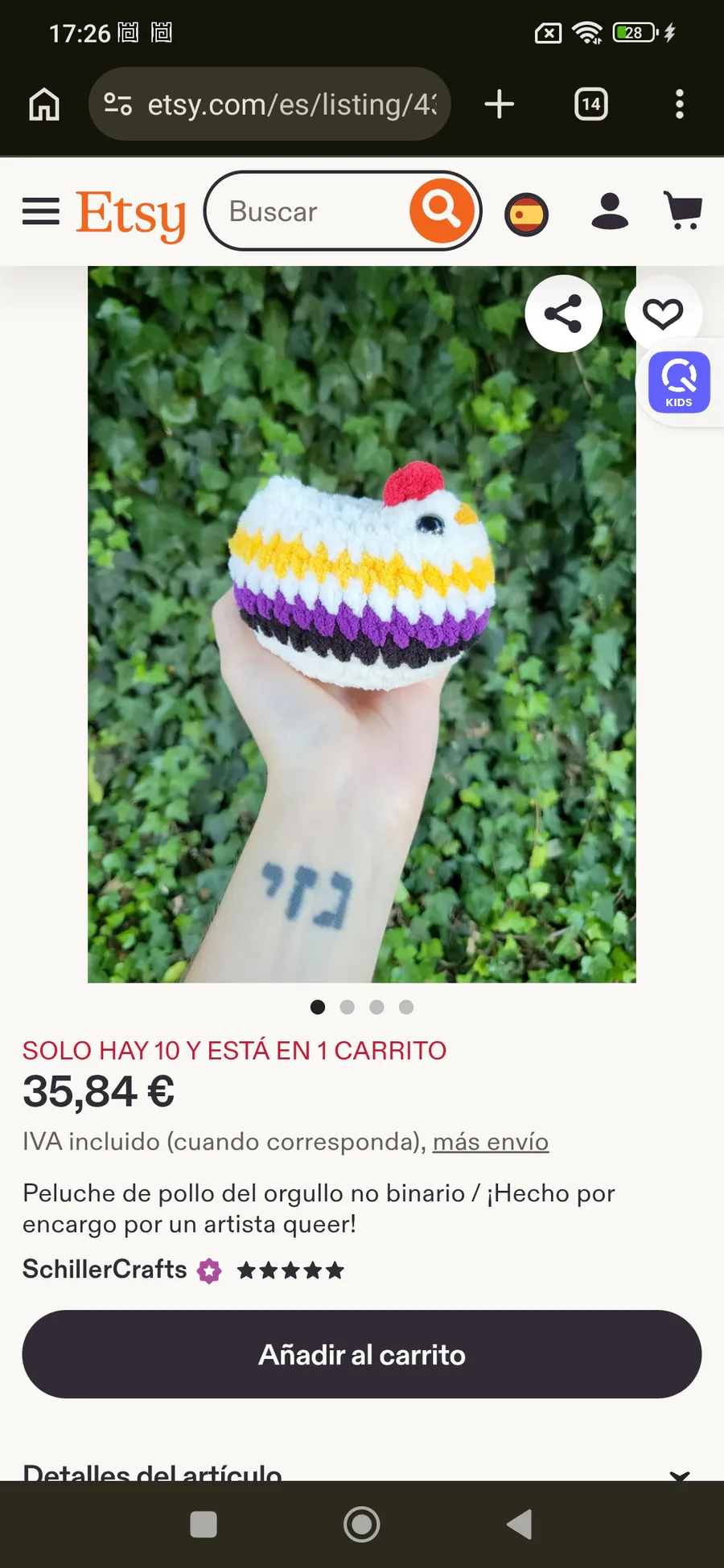The height and width of the screenshot is (1568, 724).
Task: Go back with system back button
Action: [520, 1524]
